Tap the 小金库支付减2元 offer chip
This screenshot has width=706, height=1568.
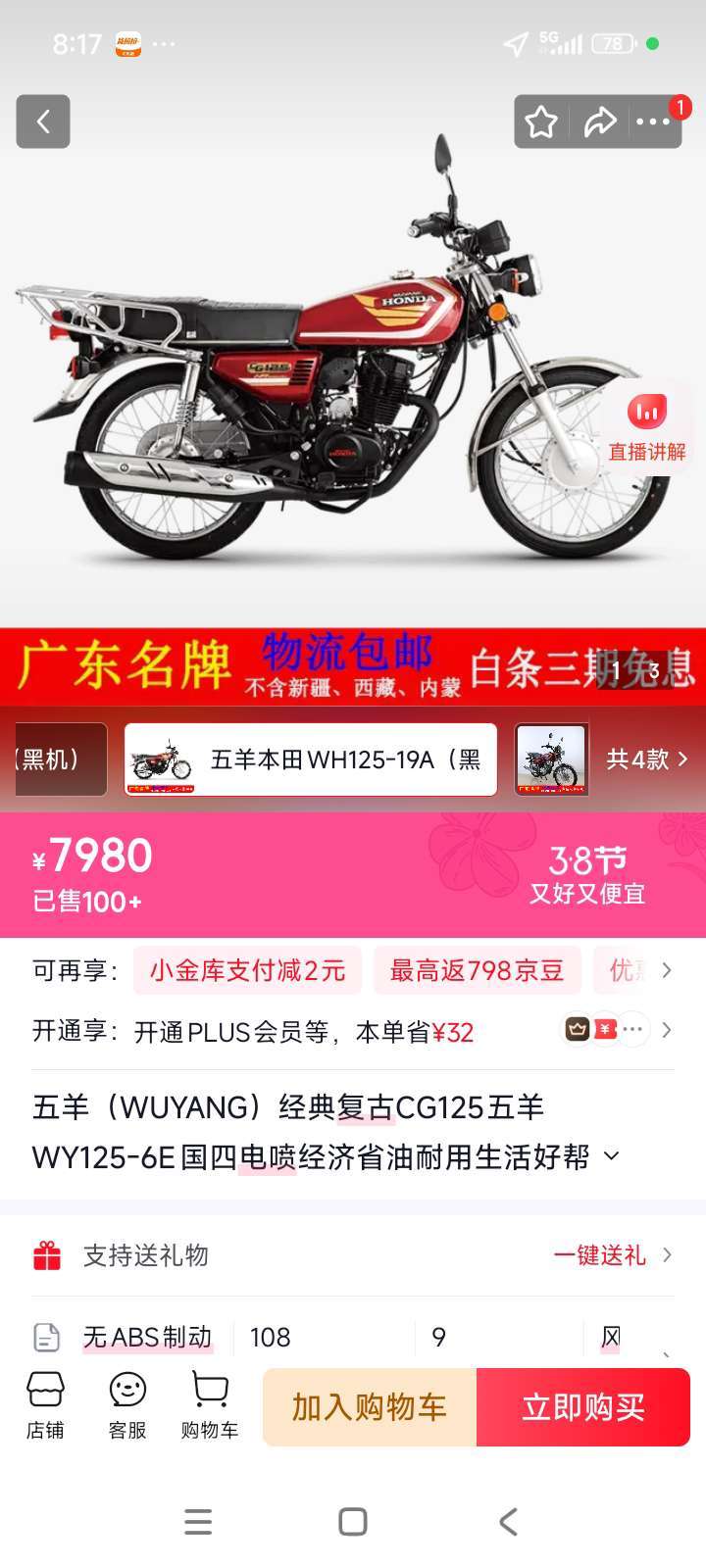[x=247, y=971]
